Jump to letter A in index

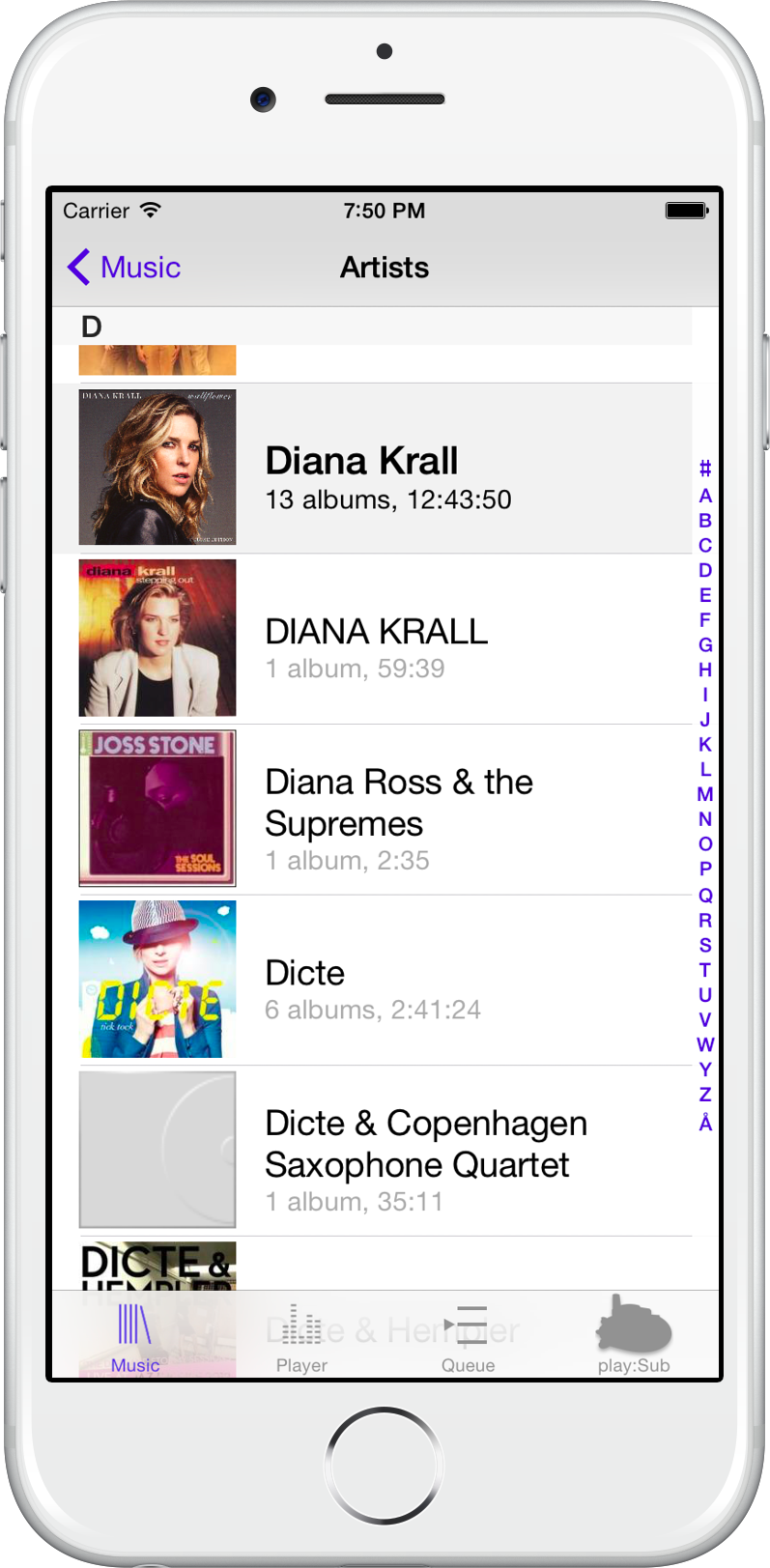pos(705,496)
